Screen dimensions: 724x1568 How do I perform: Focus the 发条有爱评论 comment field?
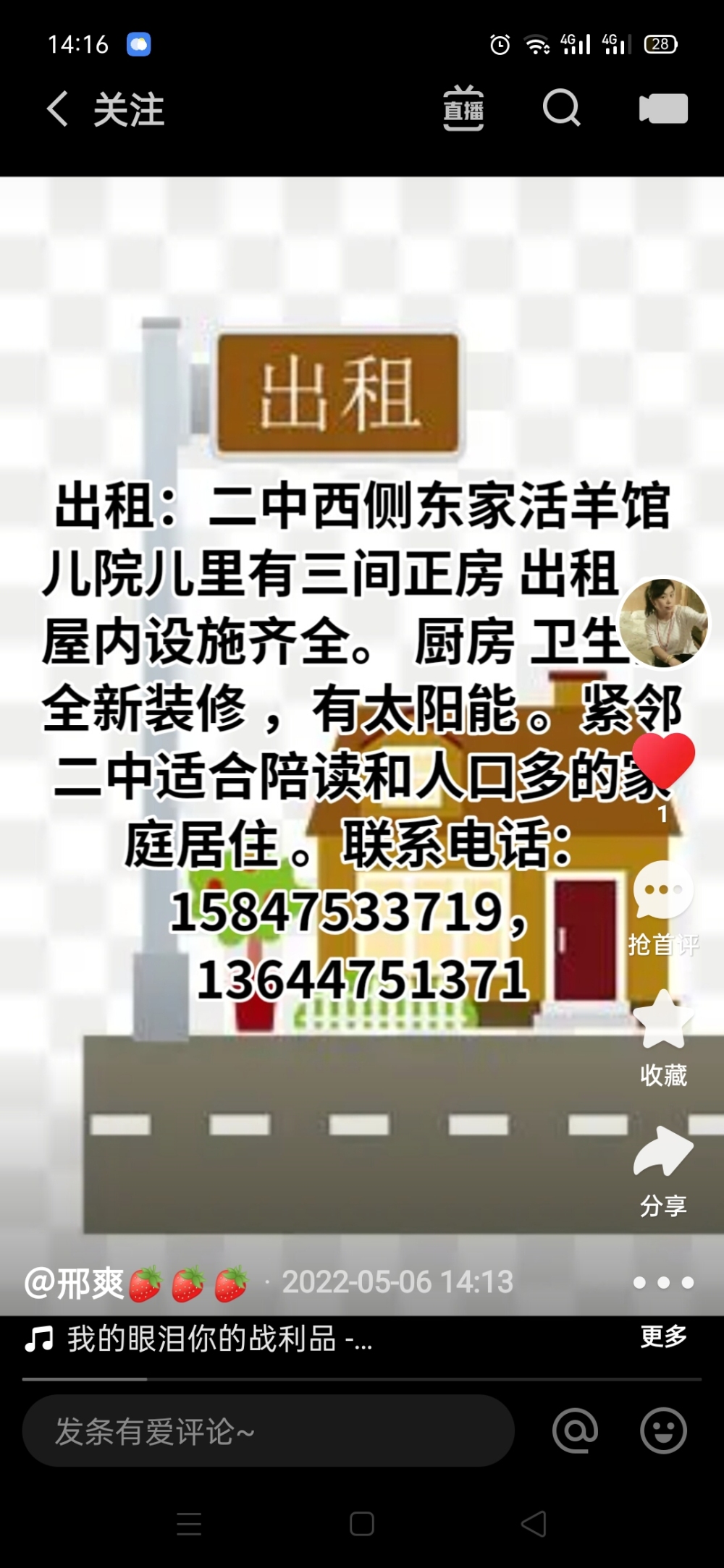[268, 1431]
